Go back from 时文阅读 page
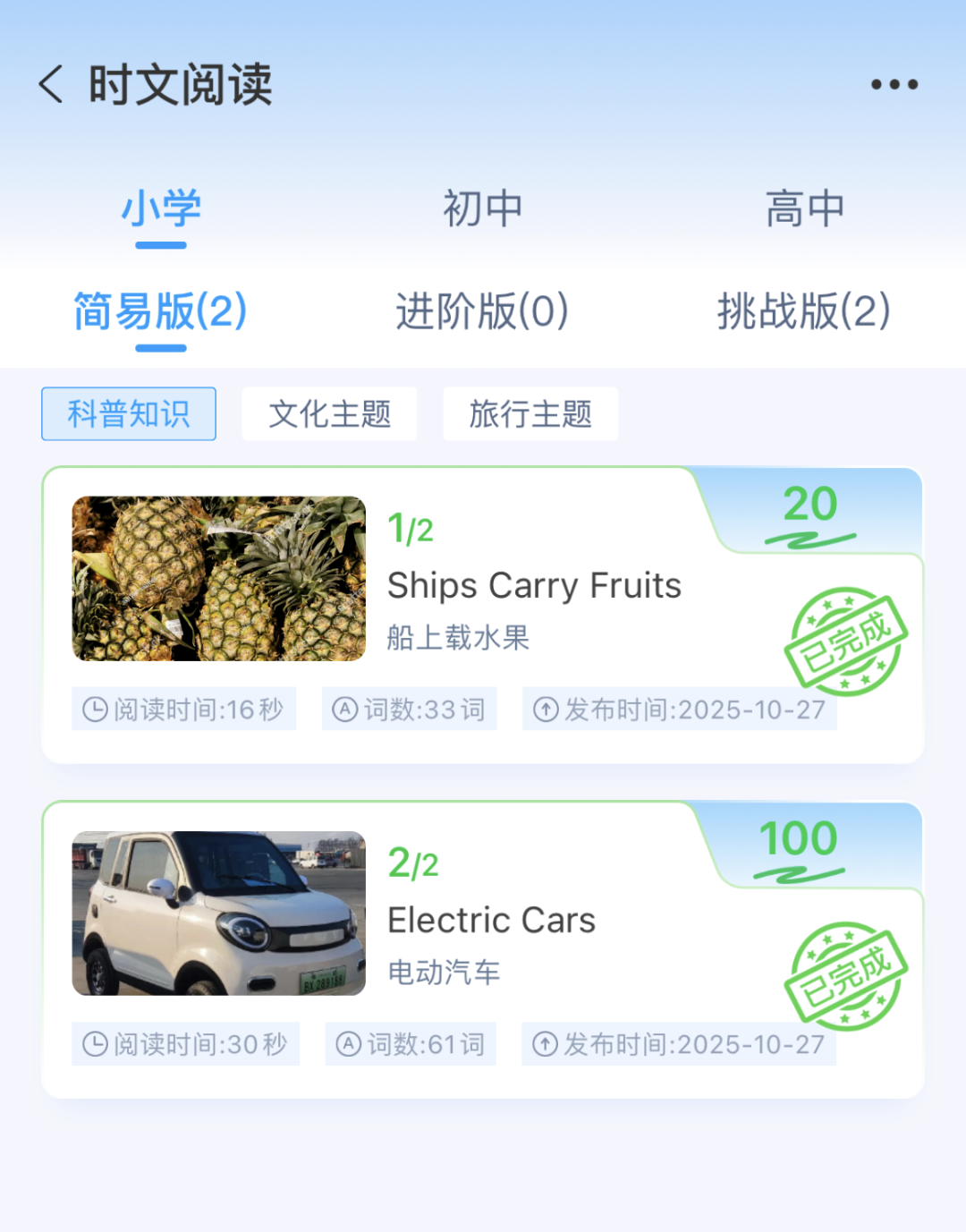This screenshot has width=966, height=1232. (52, 85)
